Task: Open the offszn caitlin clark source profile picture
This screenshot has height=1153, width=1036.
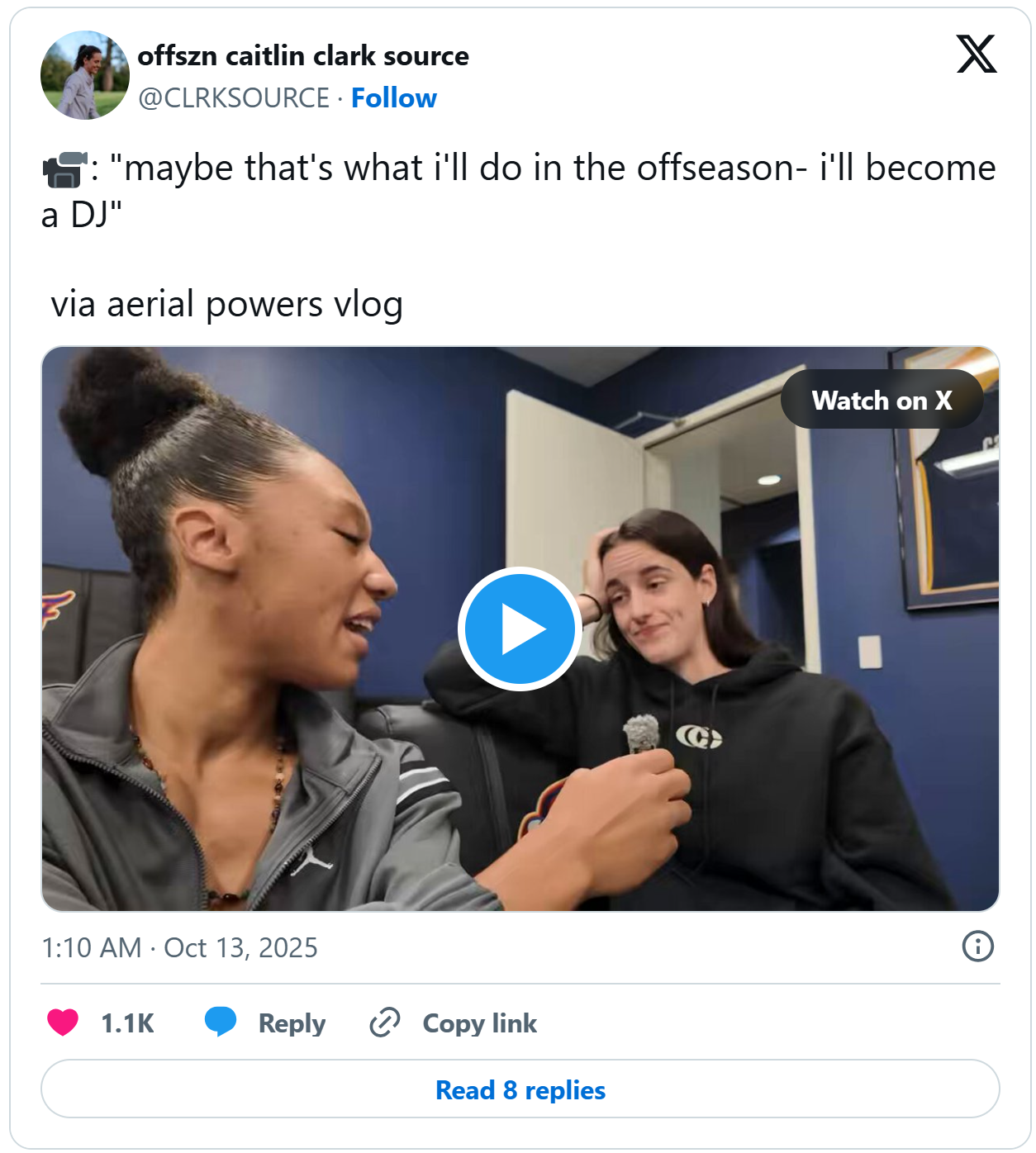Action: click(85, 76)
